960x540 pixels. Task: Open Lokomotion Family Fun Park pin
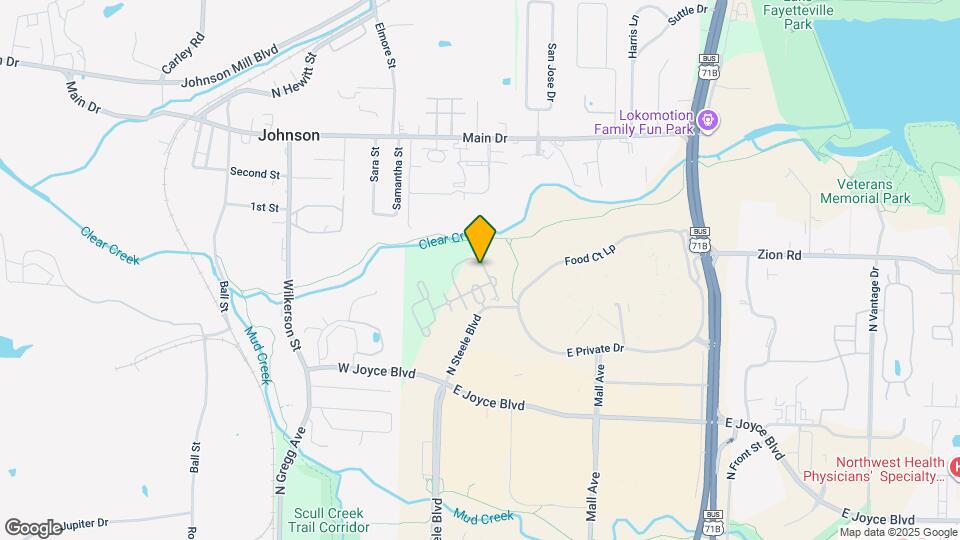[708, 121]
